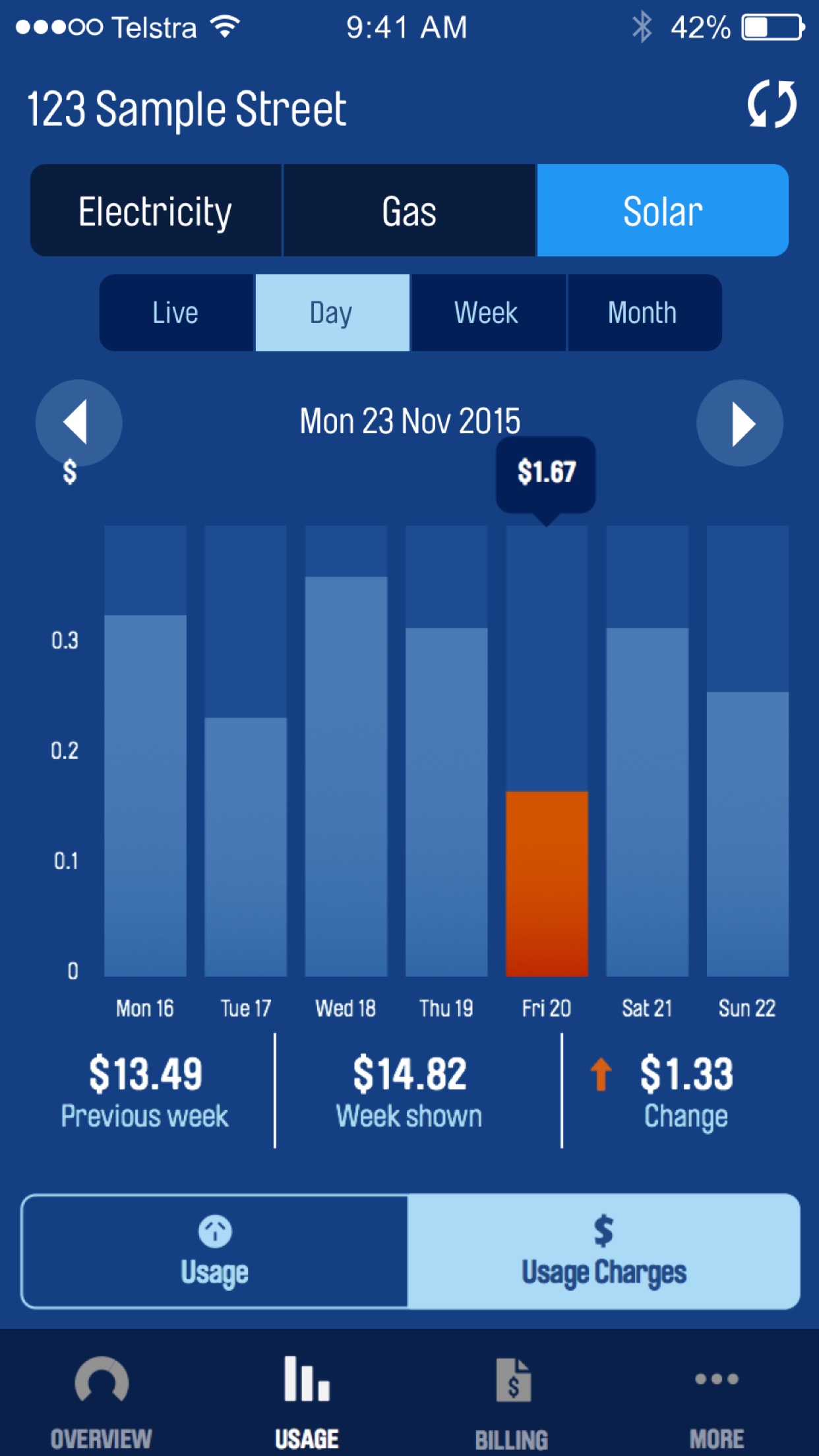Show Usage Charges view
819x1456 pixels.
603,1251
